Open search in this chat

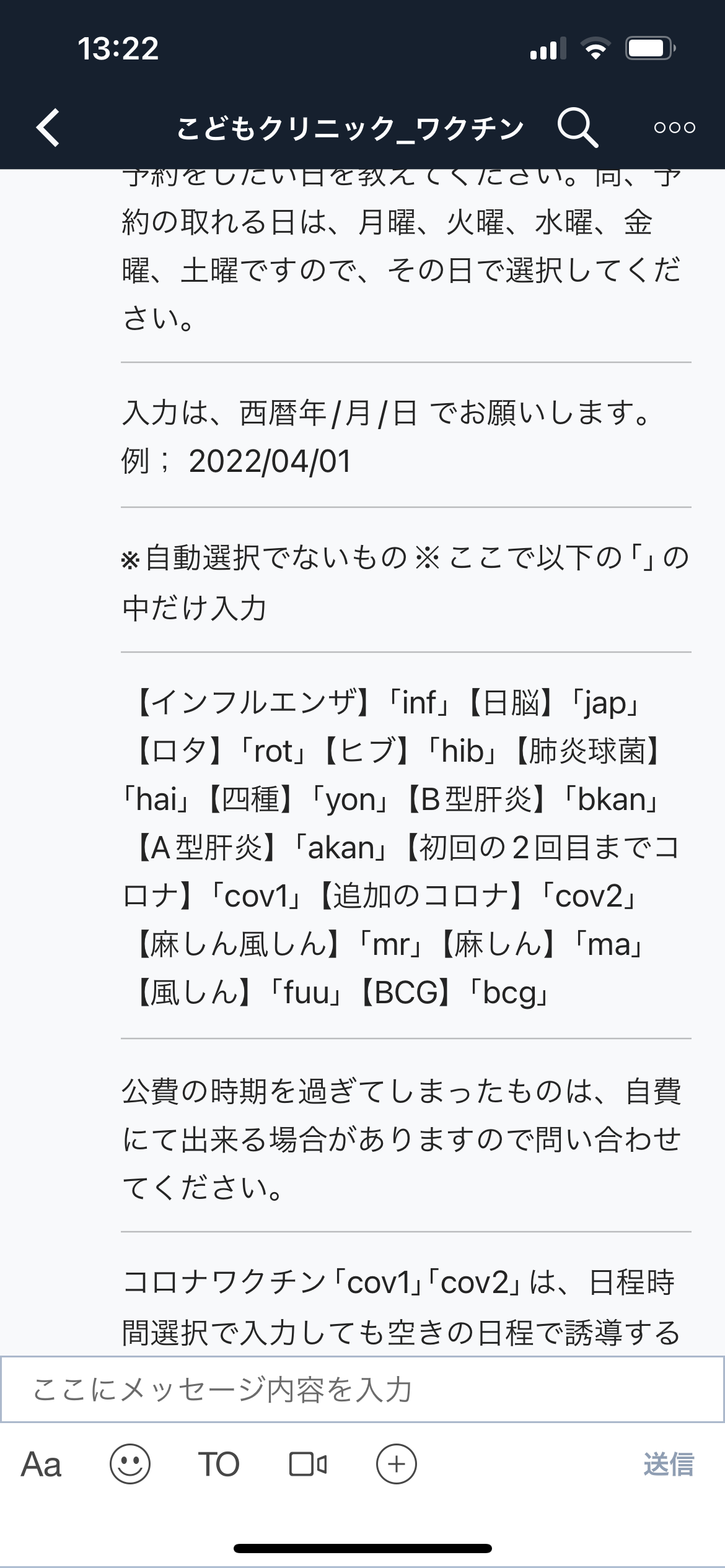[x=578, y=128]
